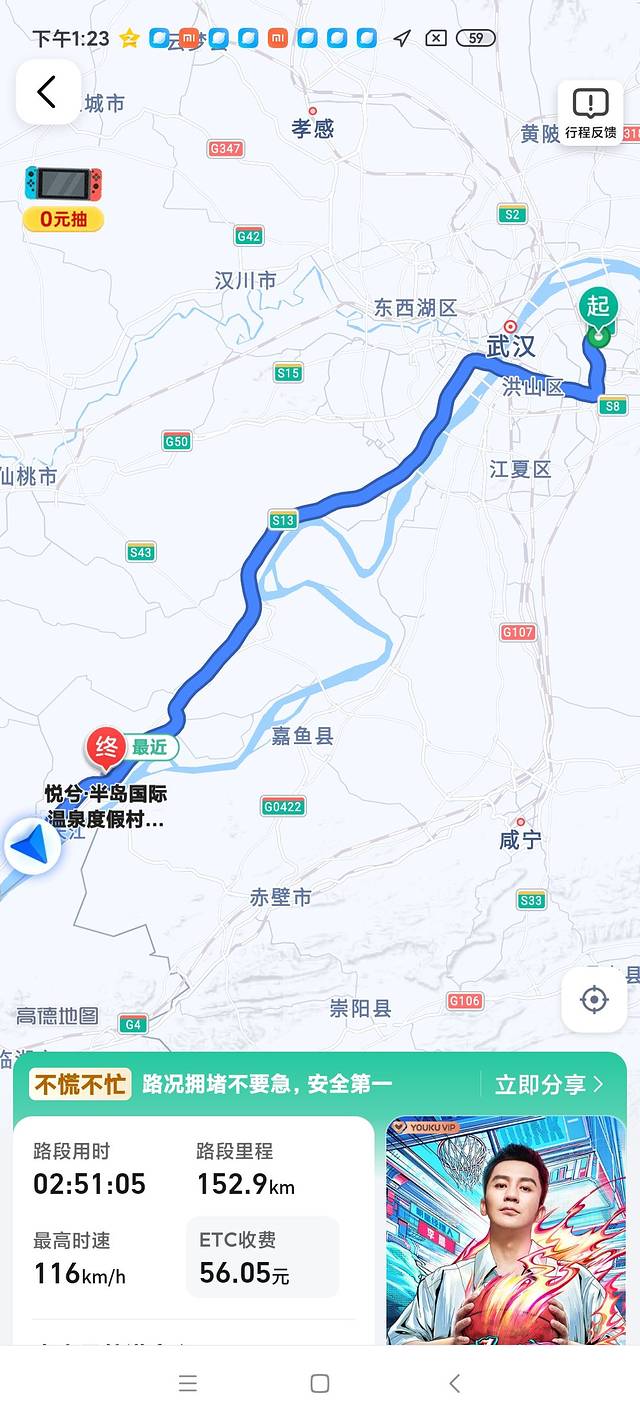Open the ETC收费 56.05元 details
The height and width of the screenshot is (1422, 640).
[x=262, y=1257]
